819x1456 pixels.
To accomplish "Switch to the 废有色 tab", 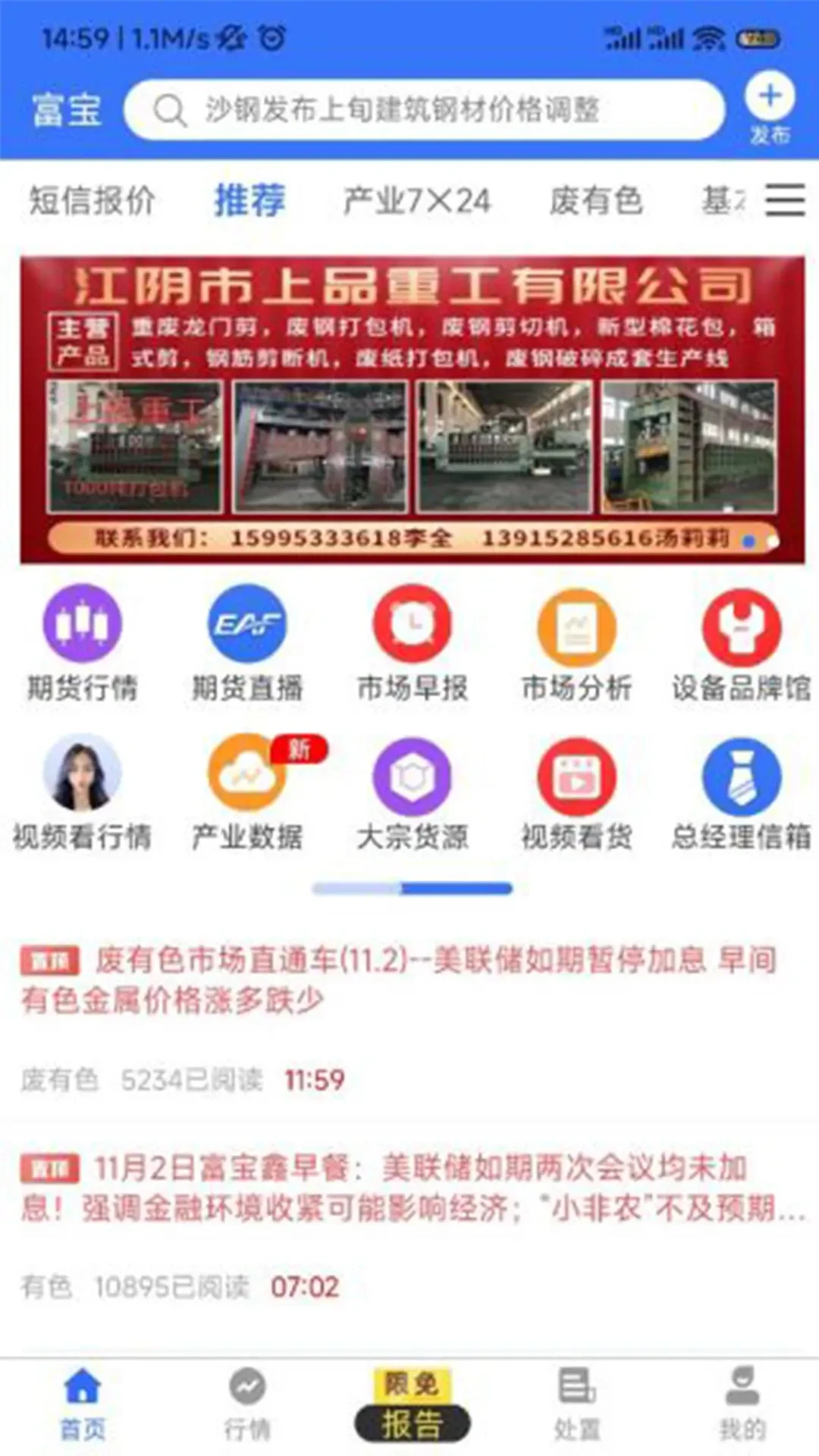I will coord(596,201).
